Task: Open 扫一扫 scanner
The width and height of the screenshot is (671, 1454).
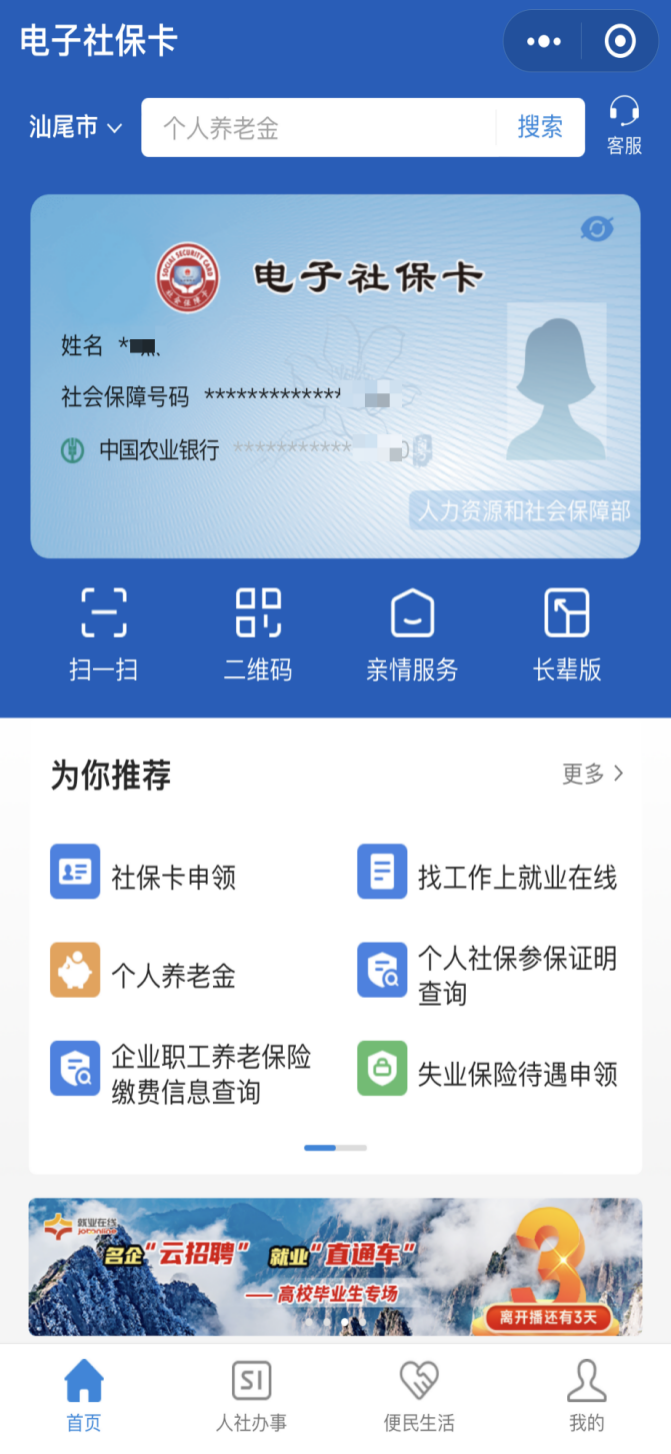Action: click(x=104, y=634)
